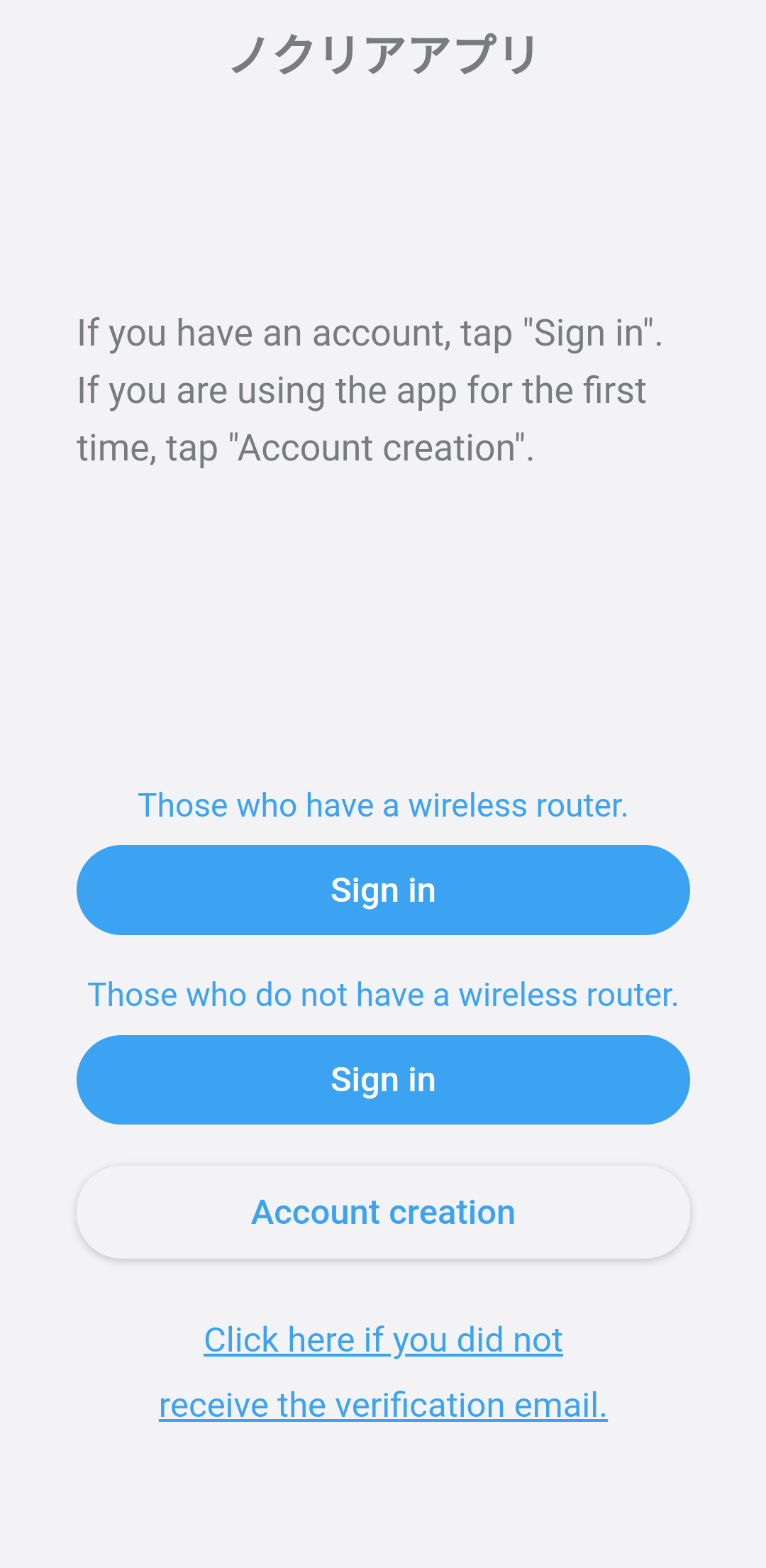Screen dimensions: 766x1568
Task: Open the verification email not received link
Action: [x=383, y=1373]
